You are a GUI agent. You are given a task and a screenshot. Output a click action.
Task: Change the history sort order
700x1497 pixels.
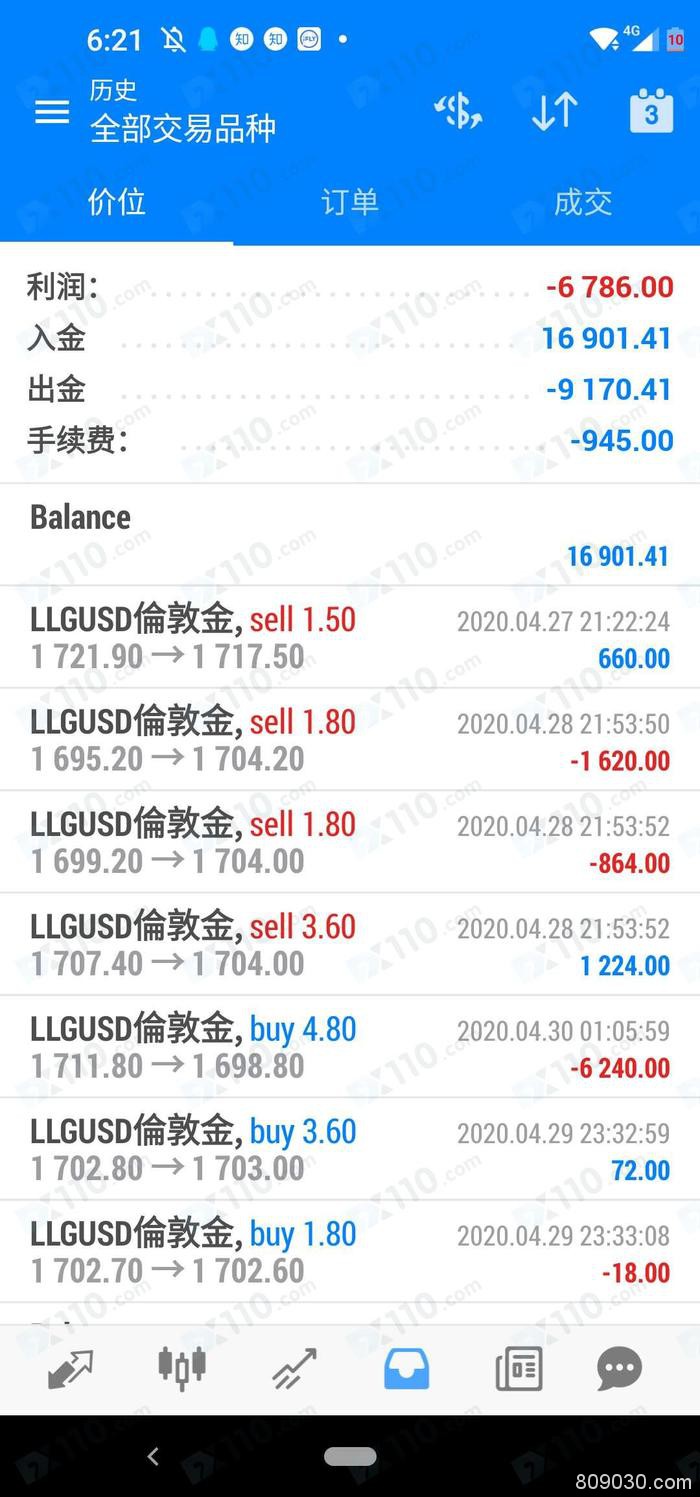point(554,112)
